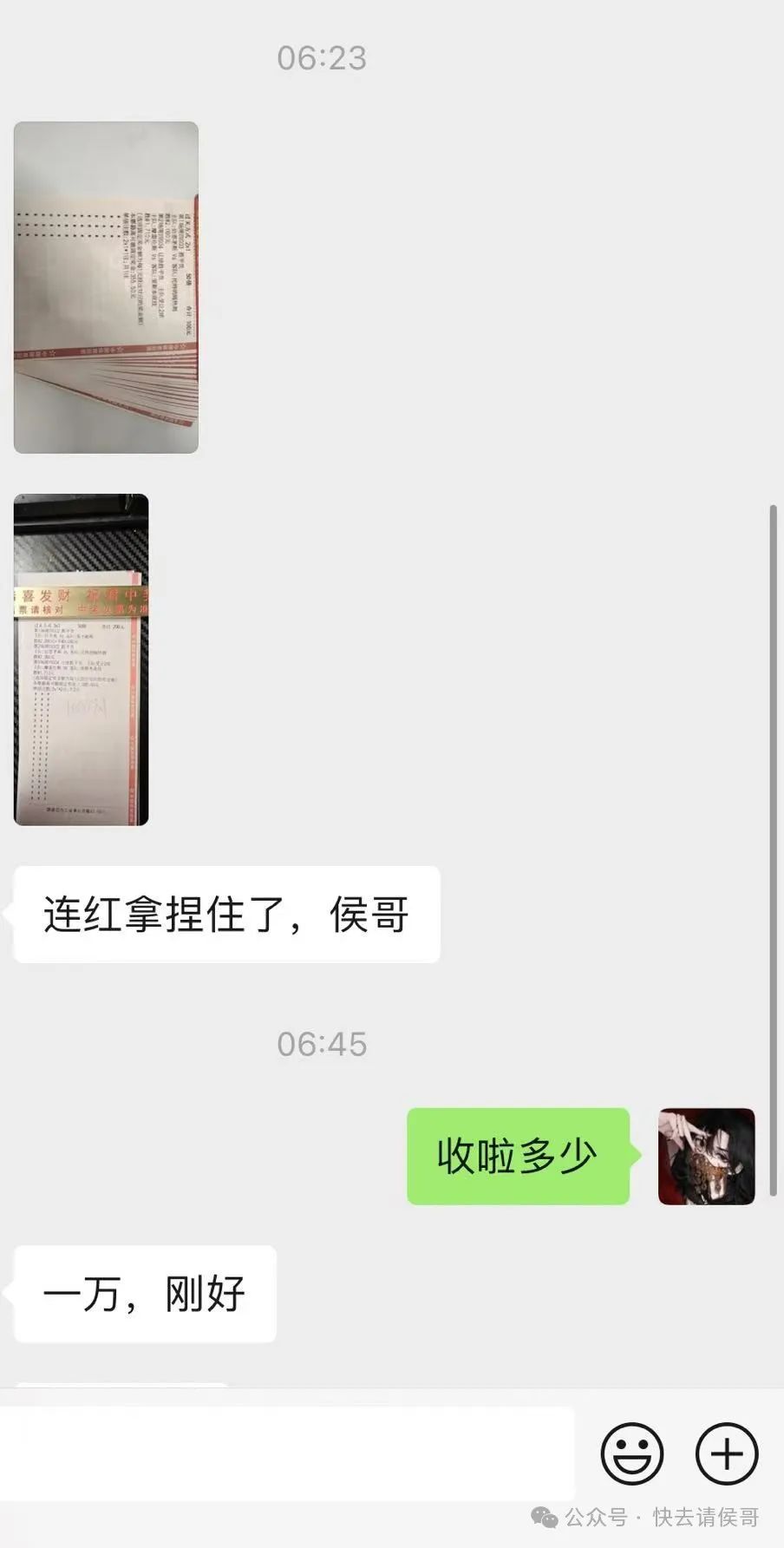
Task: Tap the message input field
Action: 286,1453
